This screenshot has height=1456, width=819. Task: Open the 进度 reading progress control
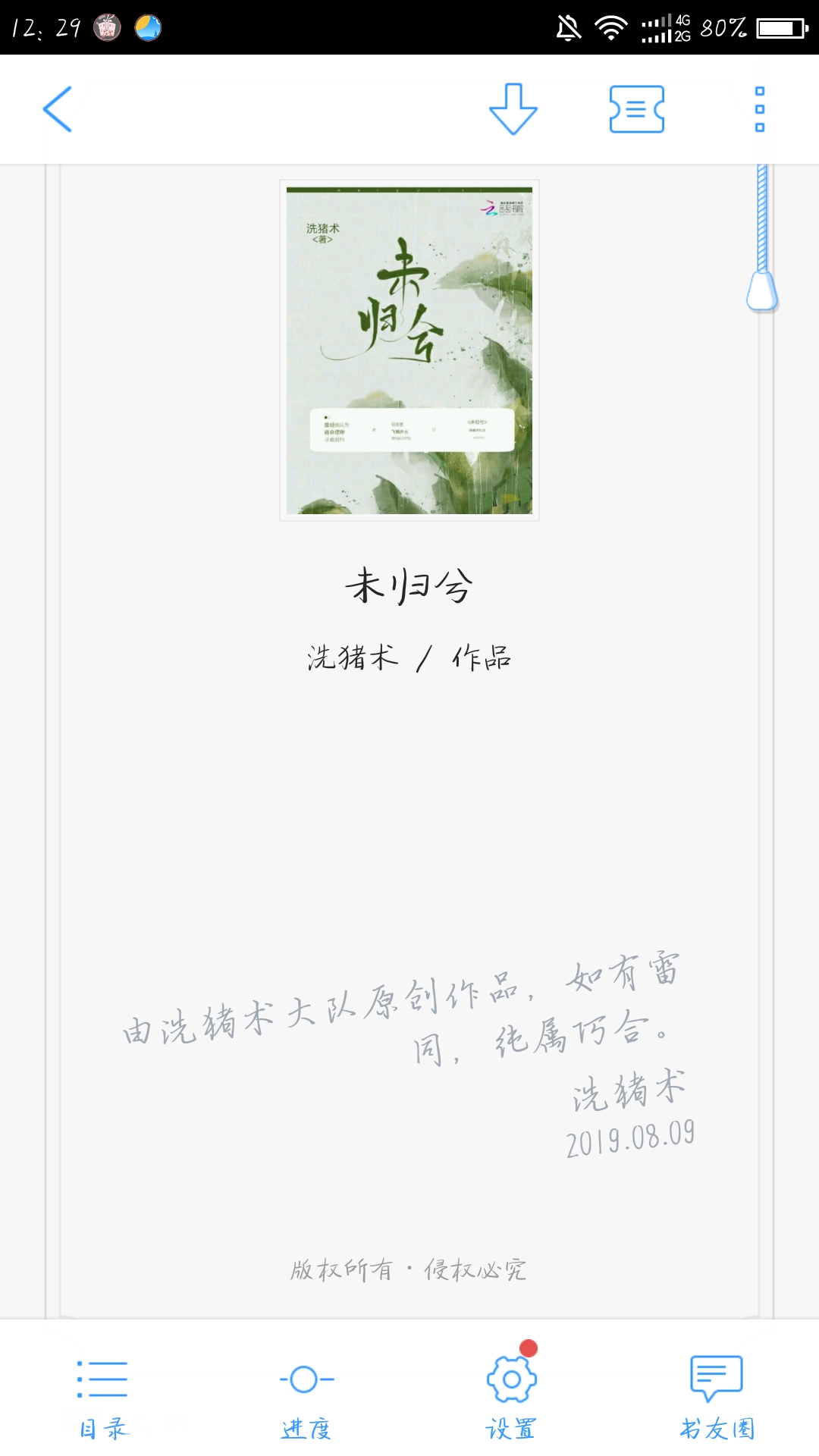coord(306,1397)
